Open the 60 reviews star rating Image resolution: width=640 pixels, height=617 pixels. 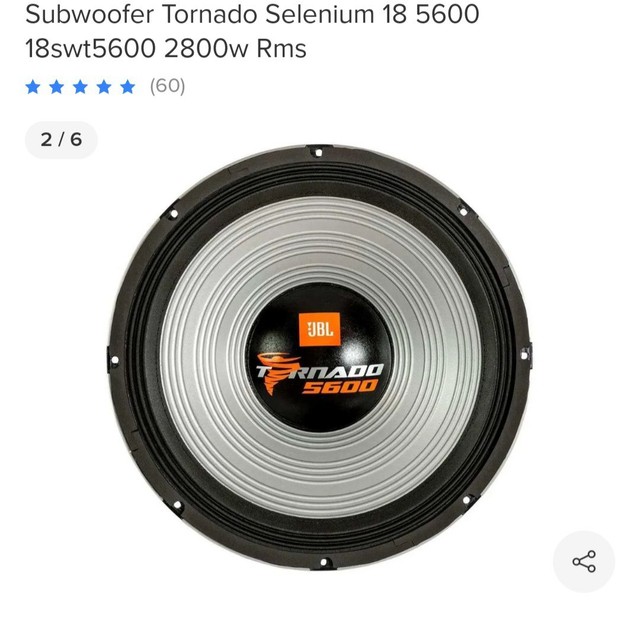pyautogui.click(x=105, y=86)
